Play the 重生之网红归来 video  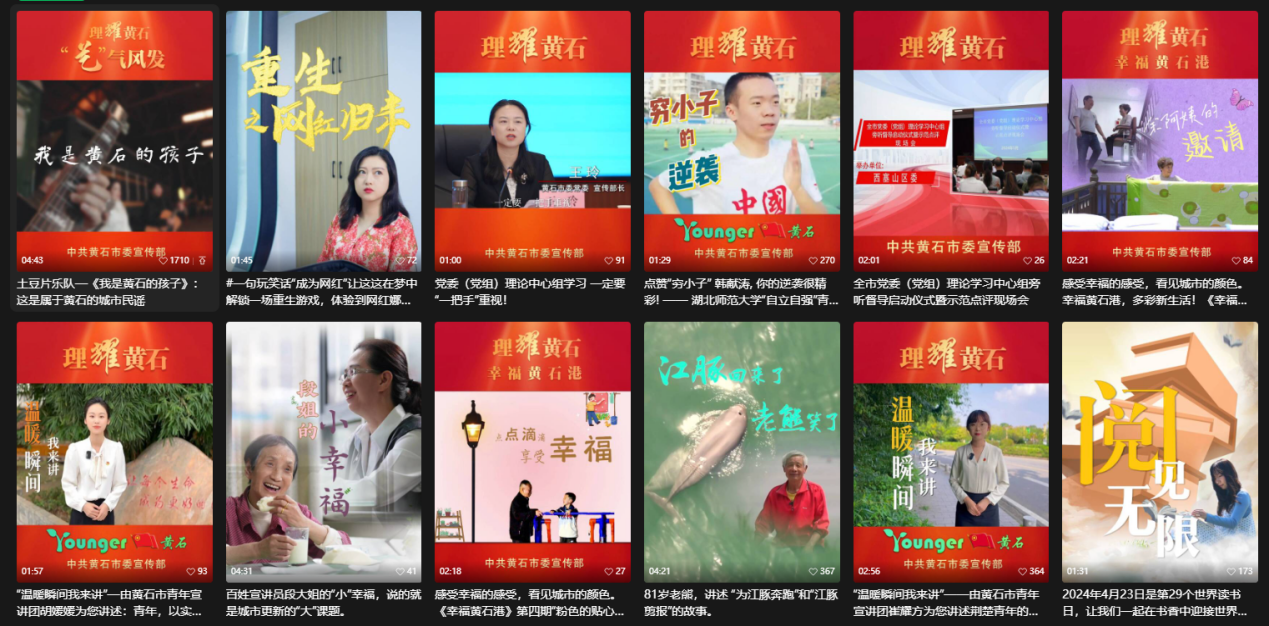323,140
